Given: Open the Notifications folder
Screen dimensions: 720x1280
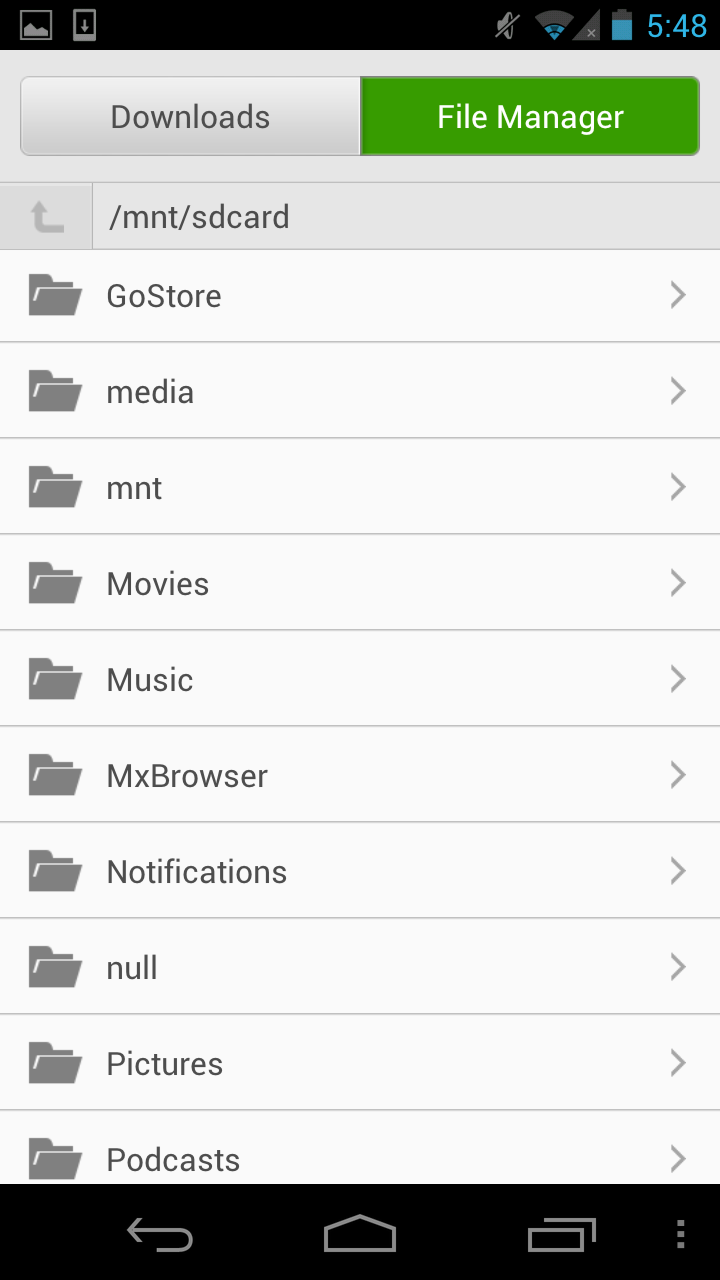Looking at the screenshot, I should (360, 871).
